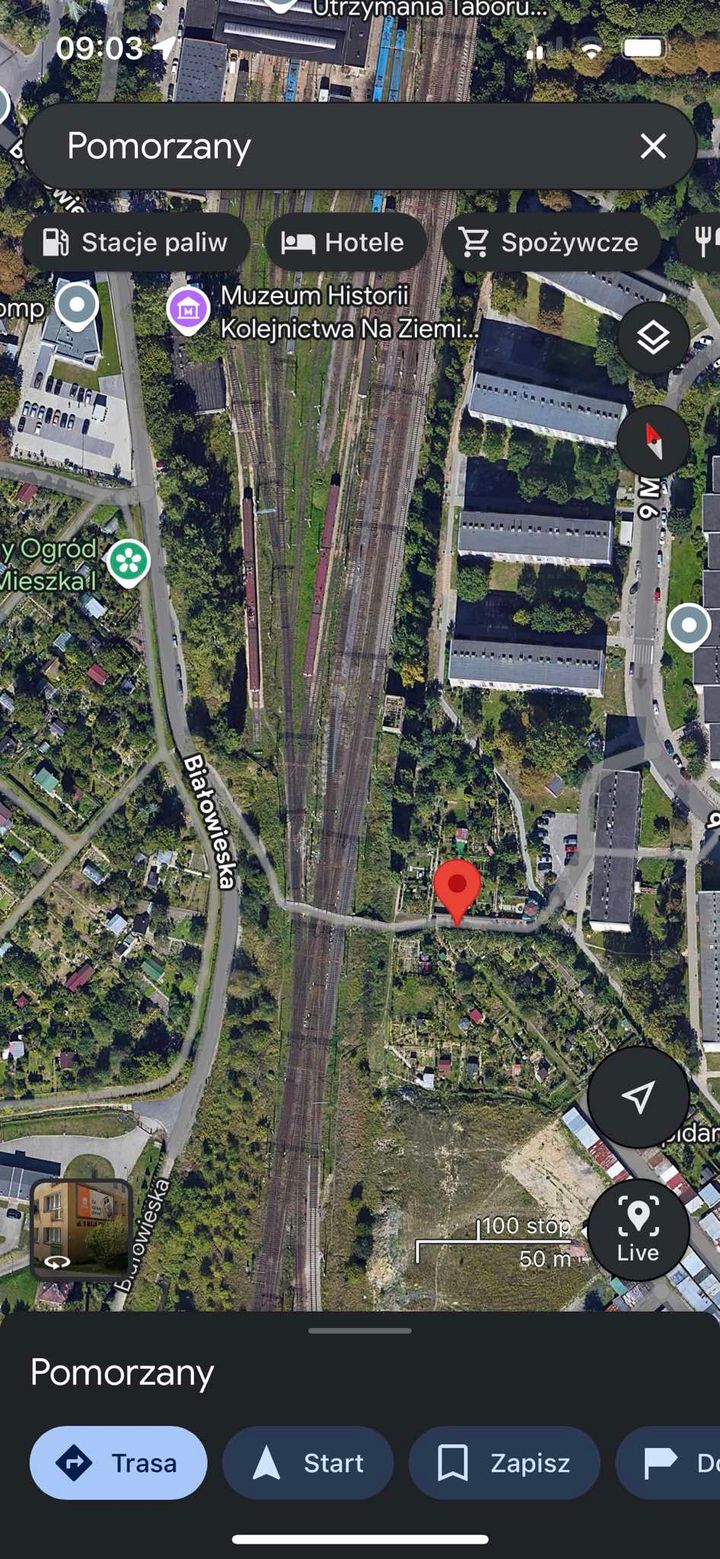This screenshot has width=720, height=1559.
Task: Expand the Pomorzany place sheet handle
Action: 360,1331
